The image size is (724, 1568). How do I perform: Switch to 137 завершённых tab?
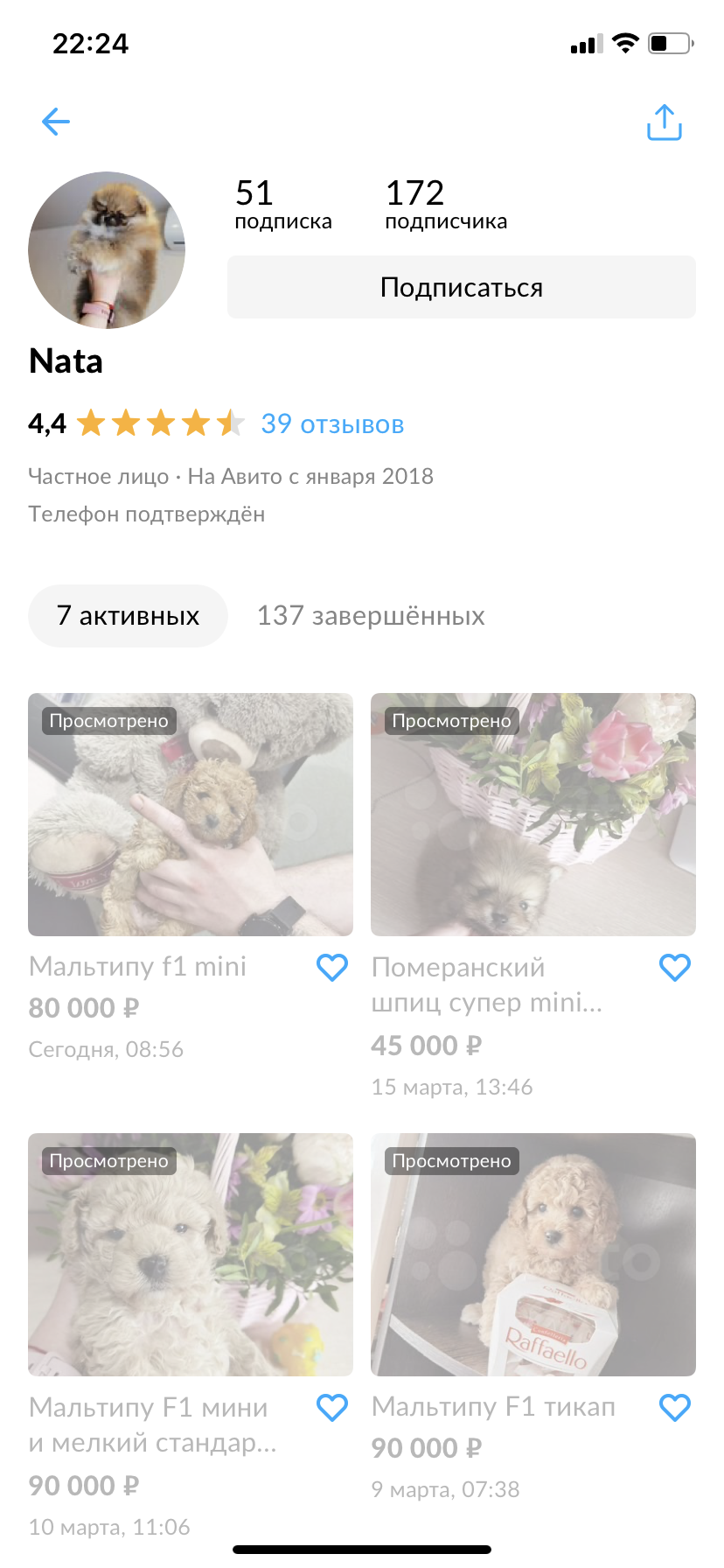point(371,616)
